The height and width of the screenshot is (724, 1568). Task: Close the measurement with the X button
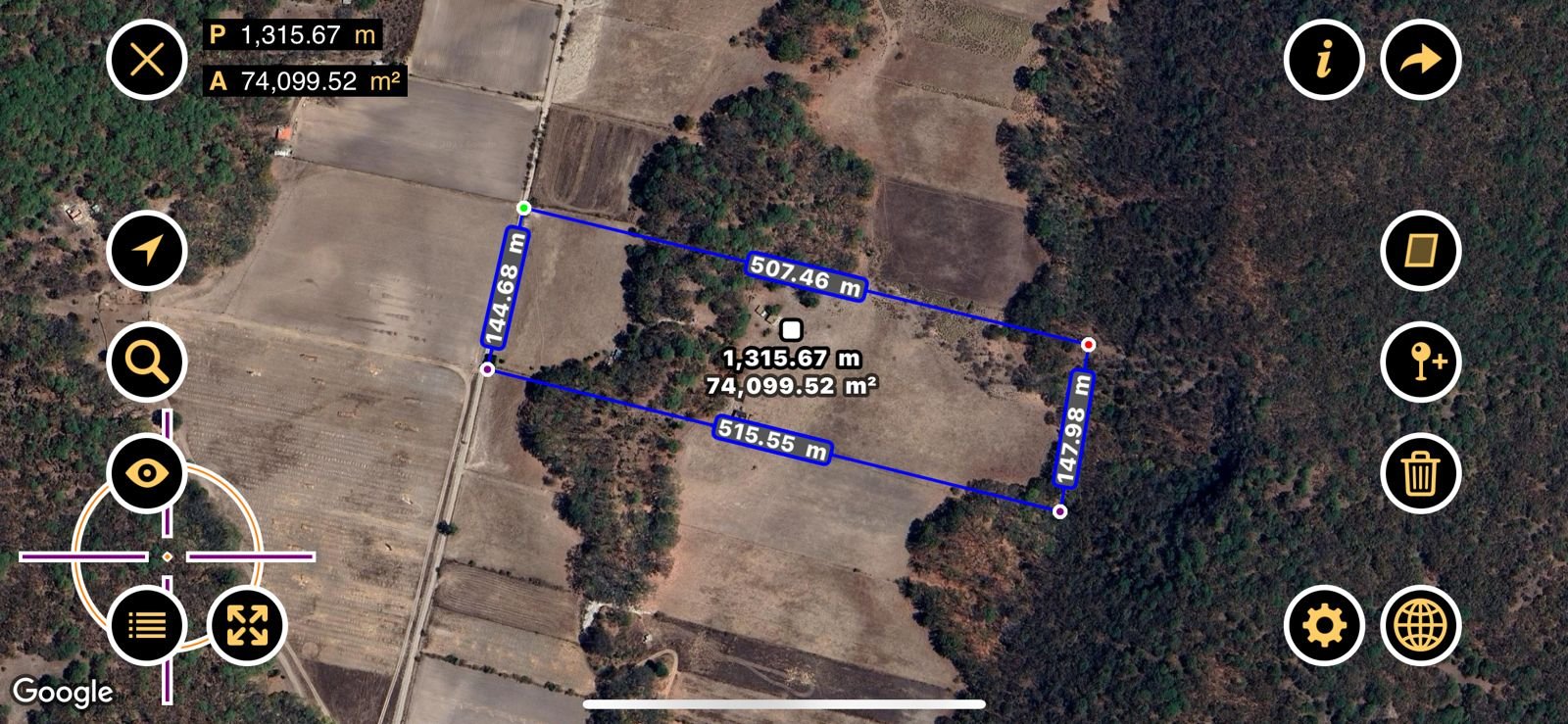(x=147, y=60)
